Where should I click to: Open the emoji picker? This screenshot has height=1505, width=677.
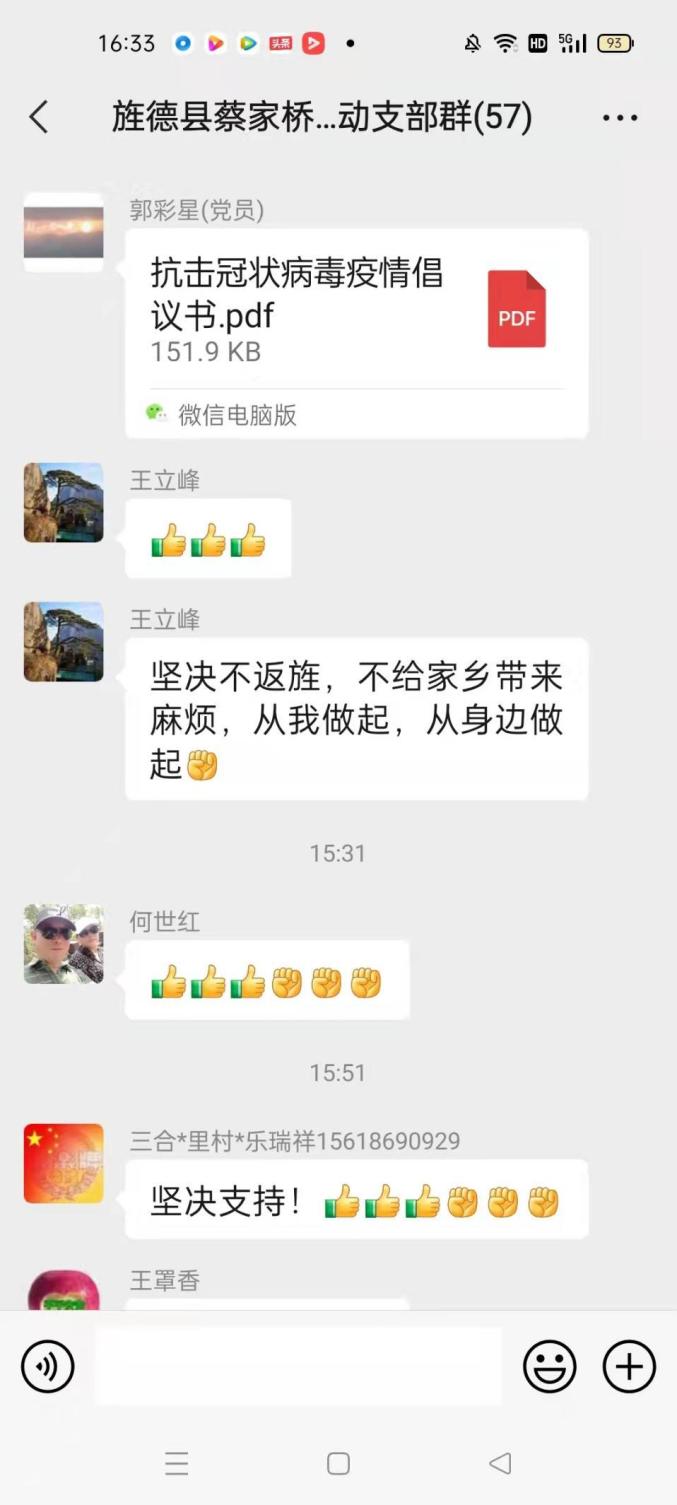point(550,1366)
